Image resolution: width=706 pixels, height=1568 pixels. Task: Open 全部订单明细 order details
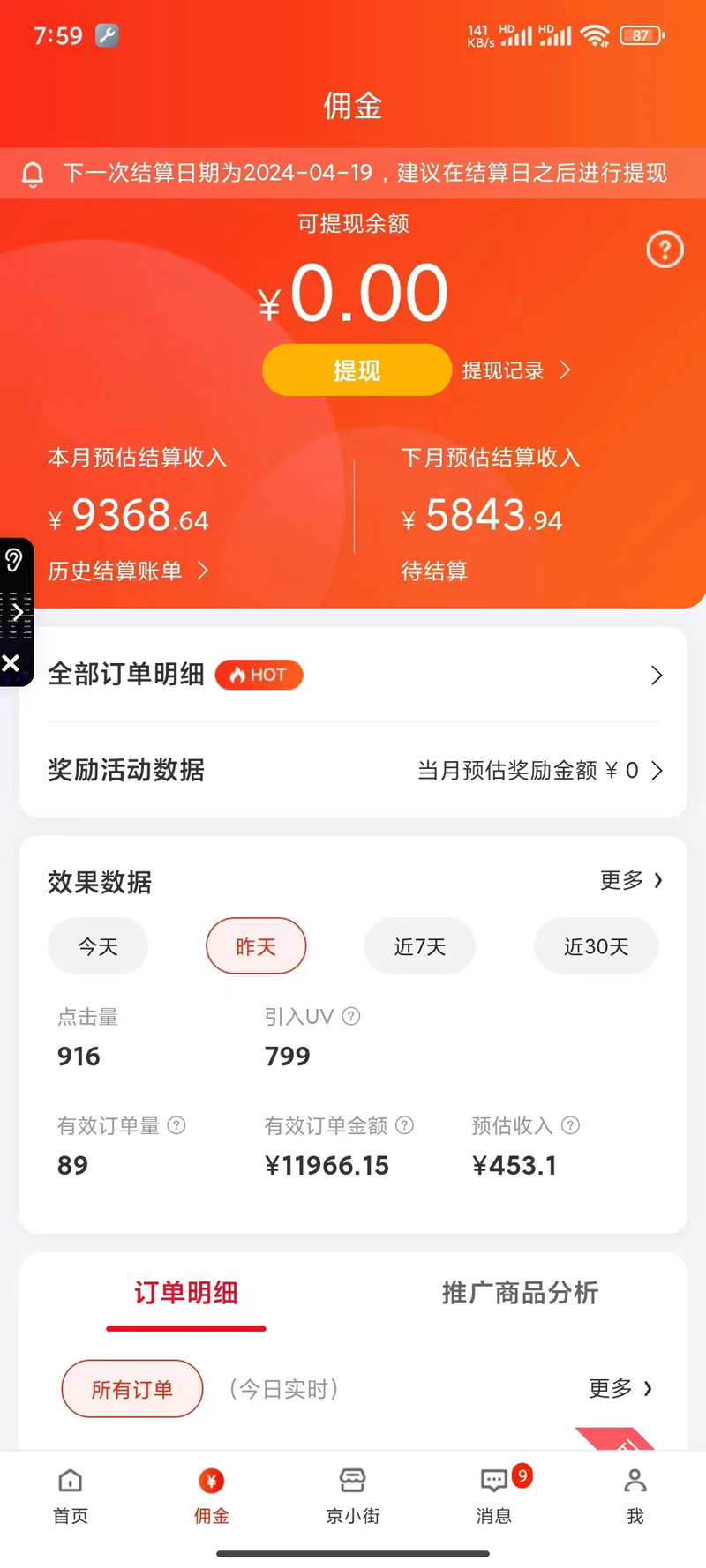click(x=353, y=676)
